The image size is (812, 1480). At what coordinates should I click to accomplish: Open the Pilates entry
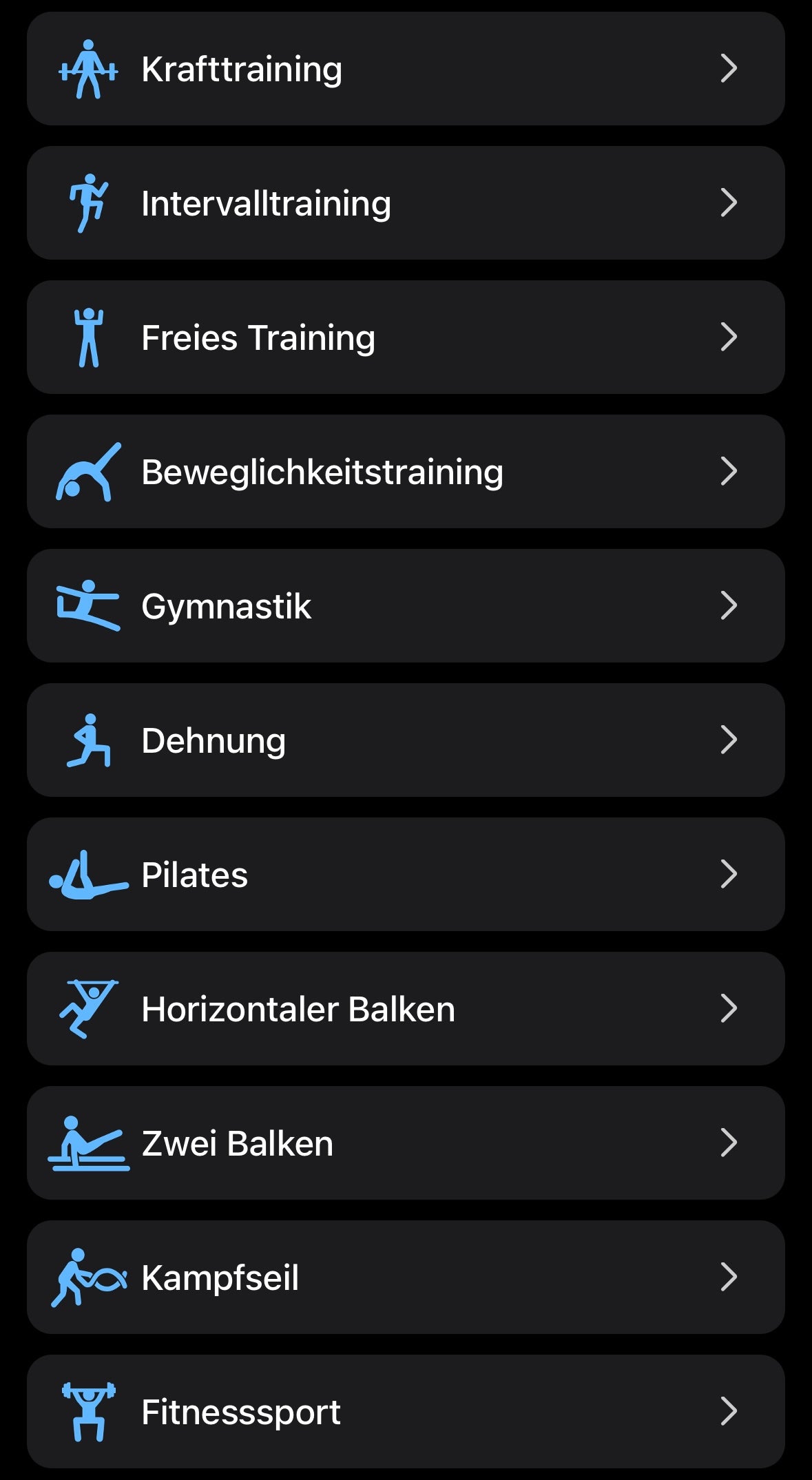pos(406,875)
